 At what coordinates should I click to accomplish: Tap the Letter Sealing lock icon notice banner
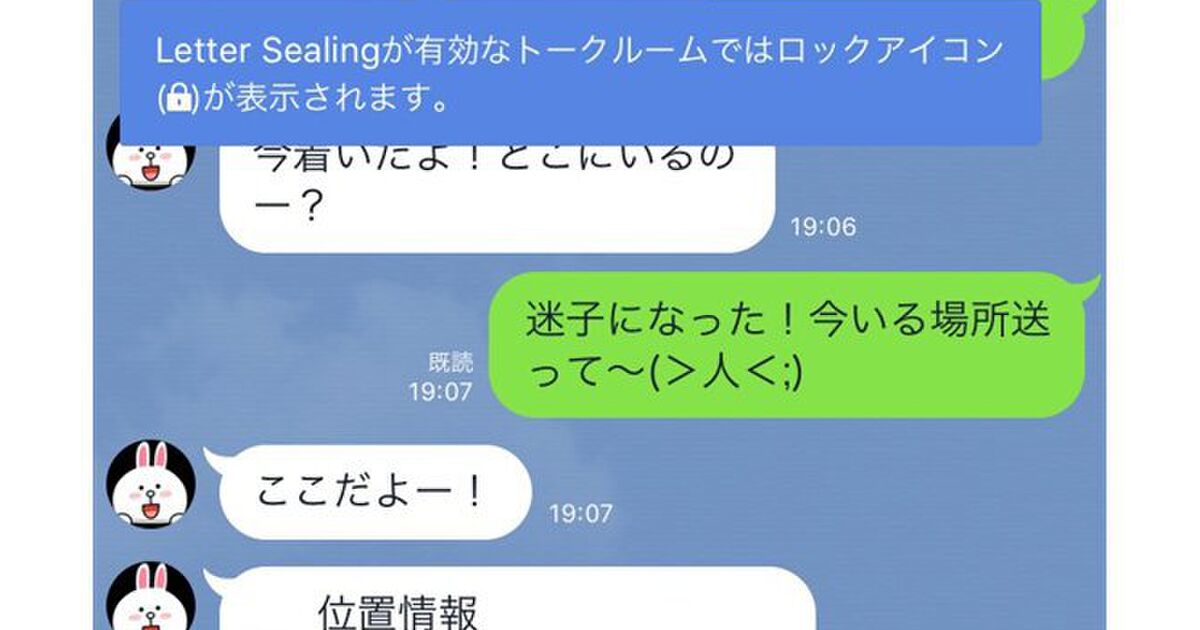point(580,72)
